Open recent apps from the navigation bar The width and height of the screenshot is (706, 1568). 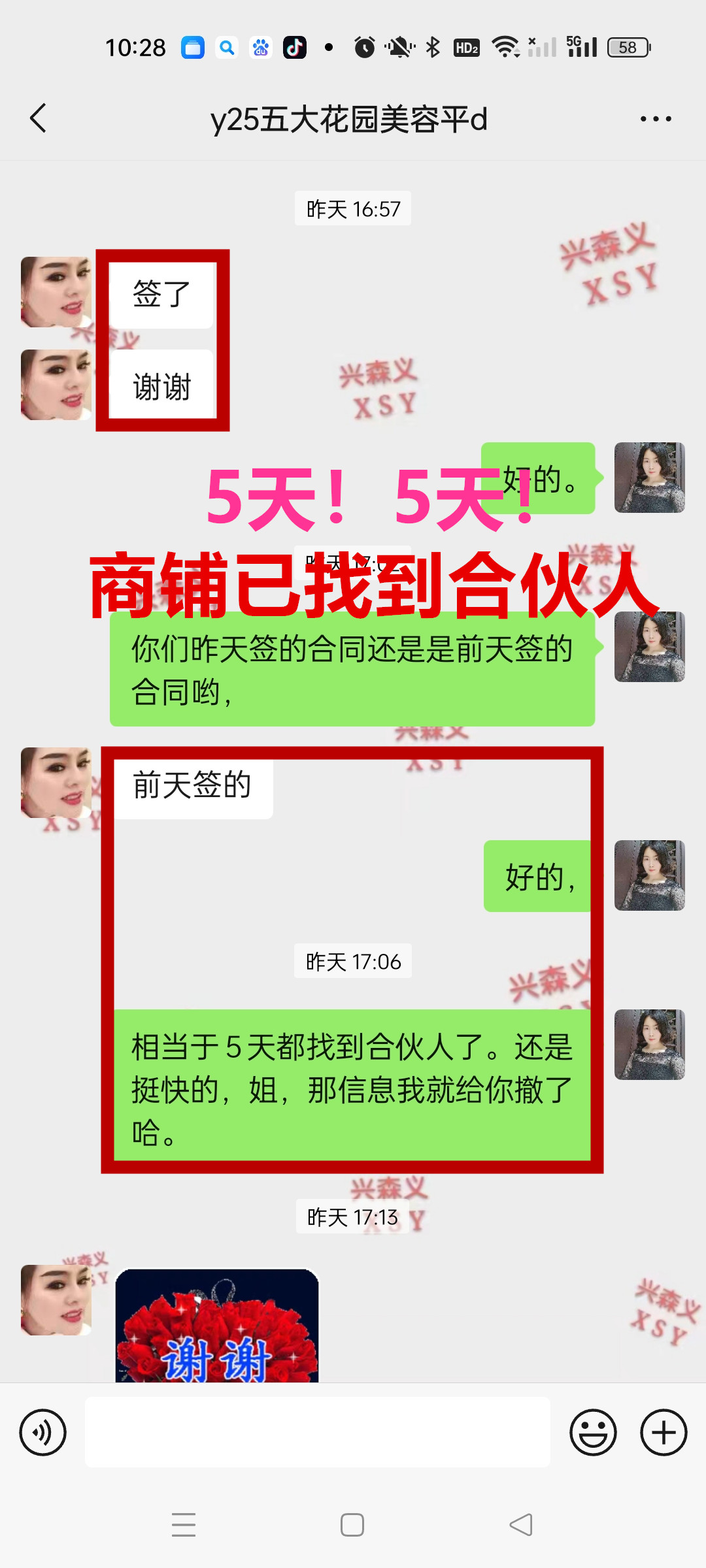[184, 1526]
